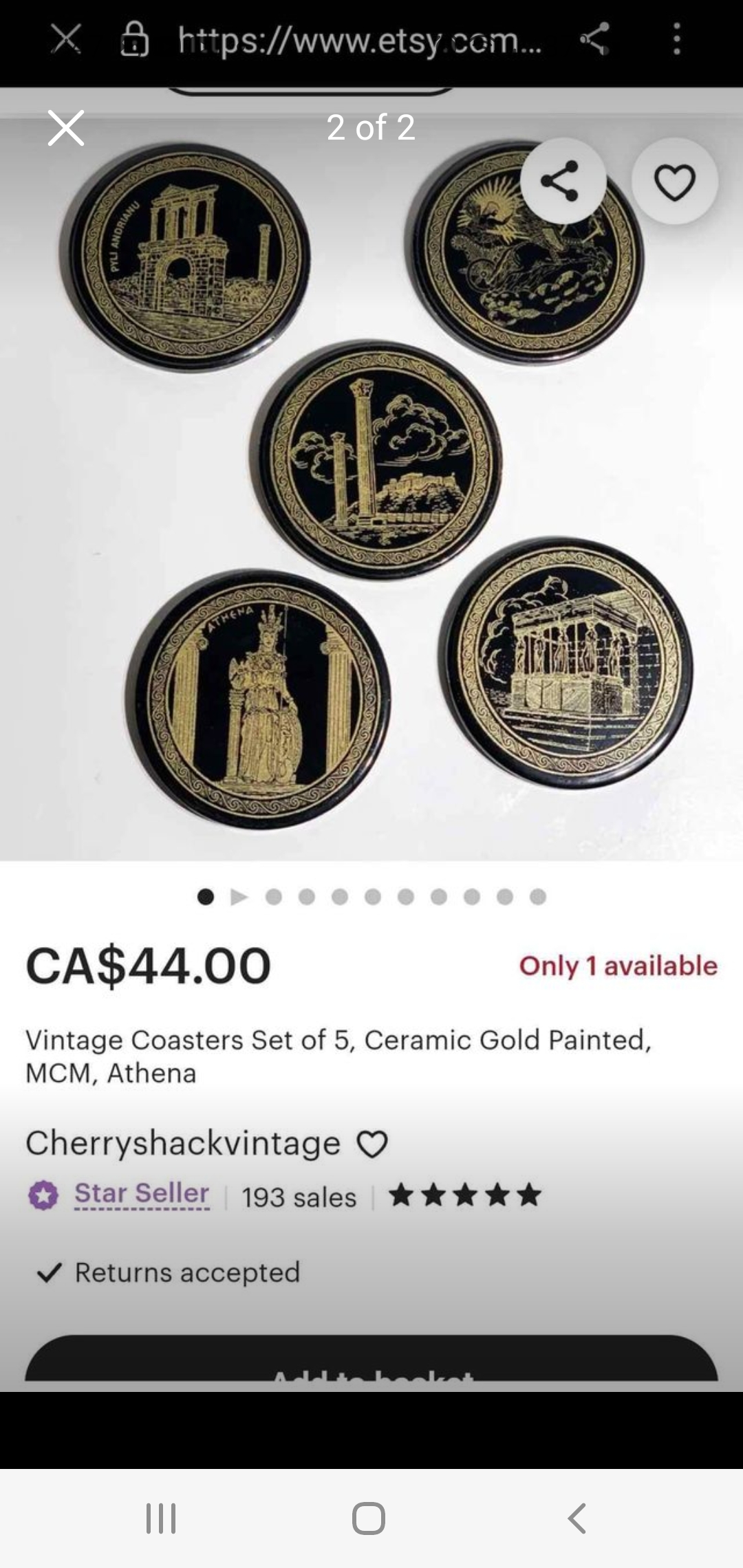Go back using system navigation
743x1568 pixels.
coord(577,1518)
